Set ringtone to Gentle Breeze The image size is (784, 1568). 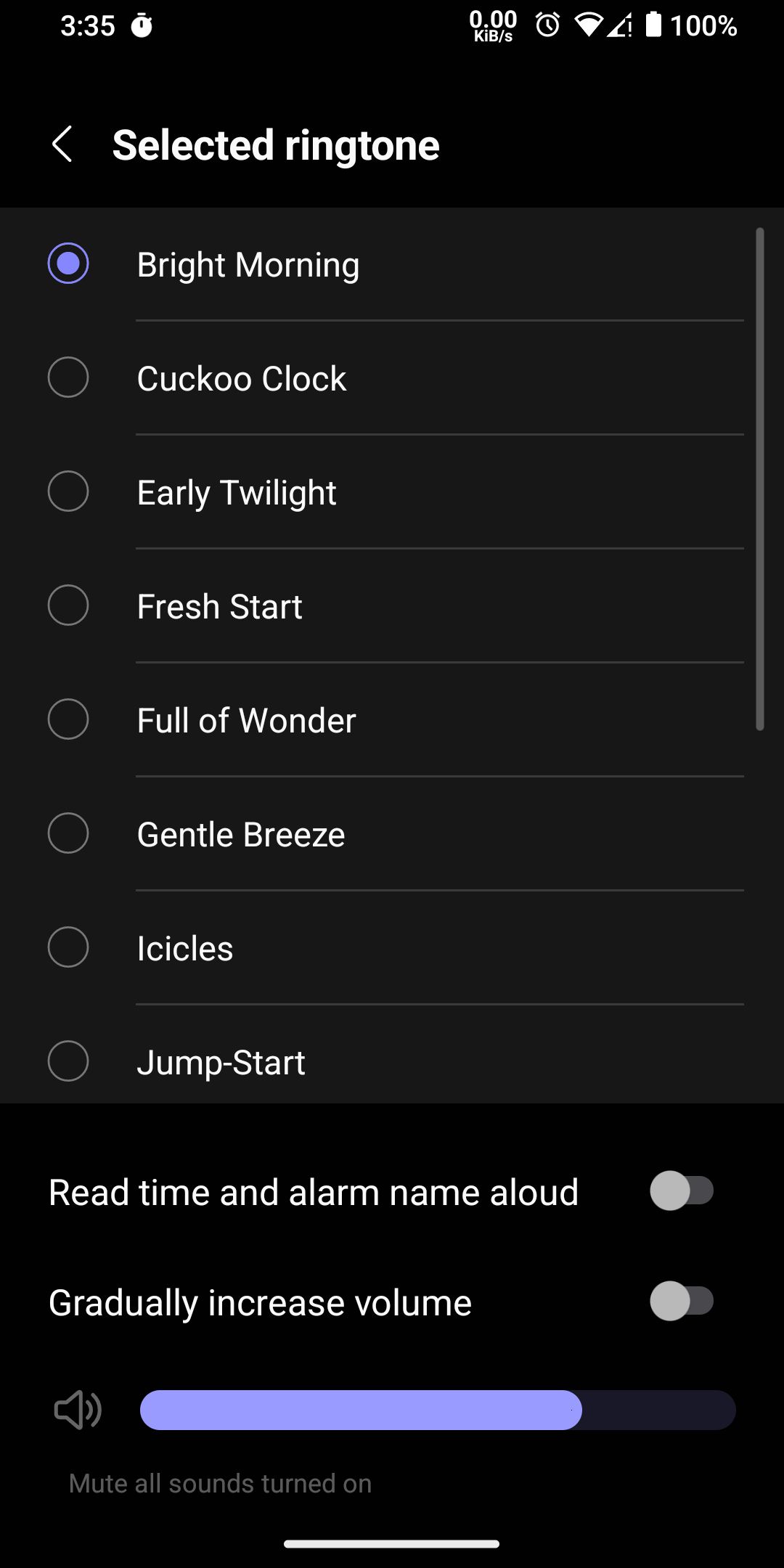click(68, 833)
